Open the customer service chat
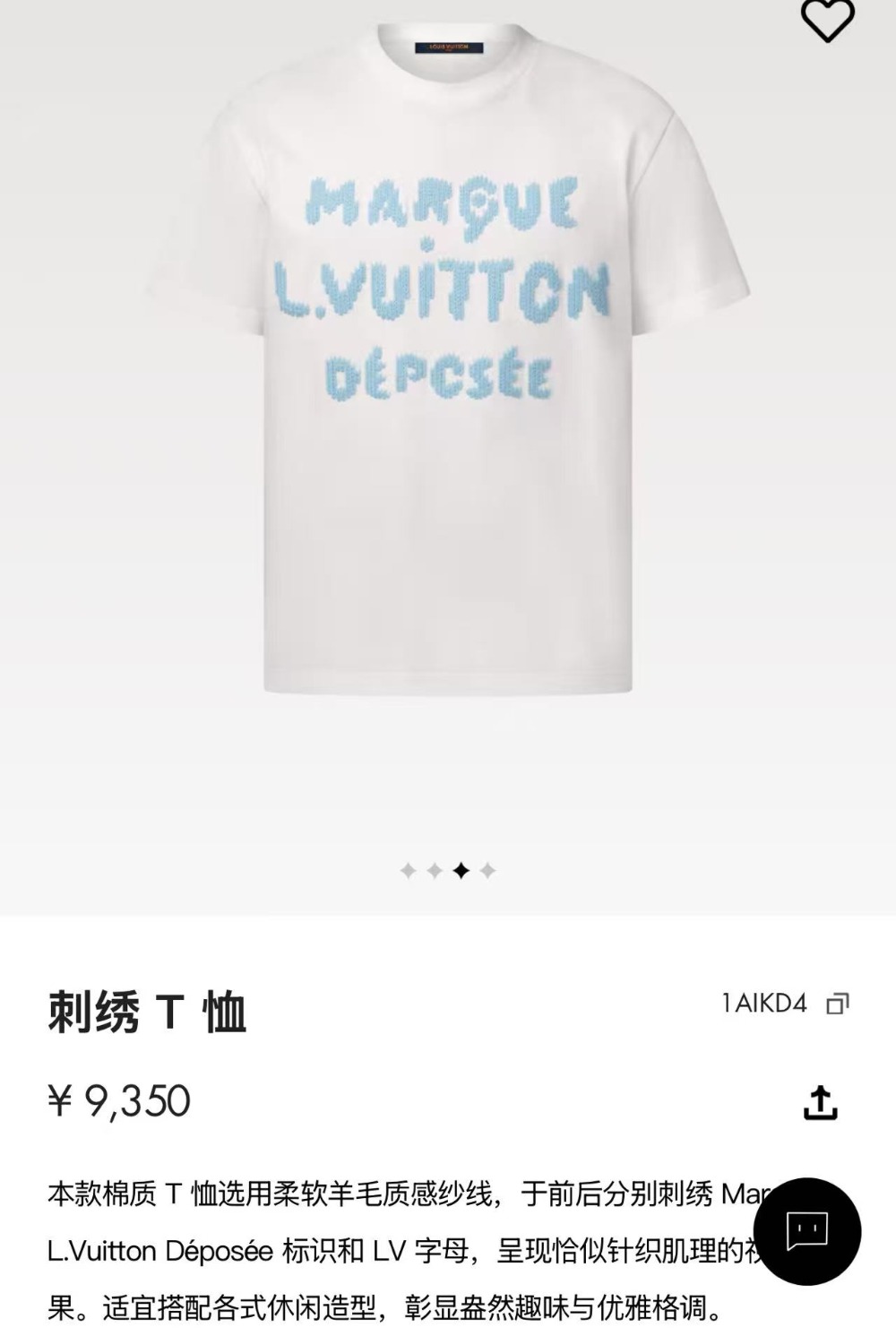Image resolution: width=896 pixels, height=1336 pixels. point(806,1231)
